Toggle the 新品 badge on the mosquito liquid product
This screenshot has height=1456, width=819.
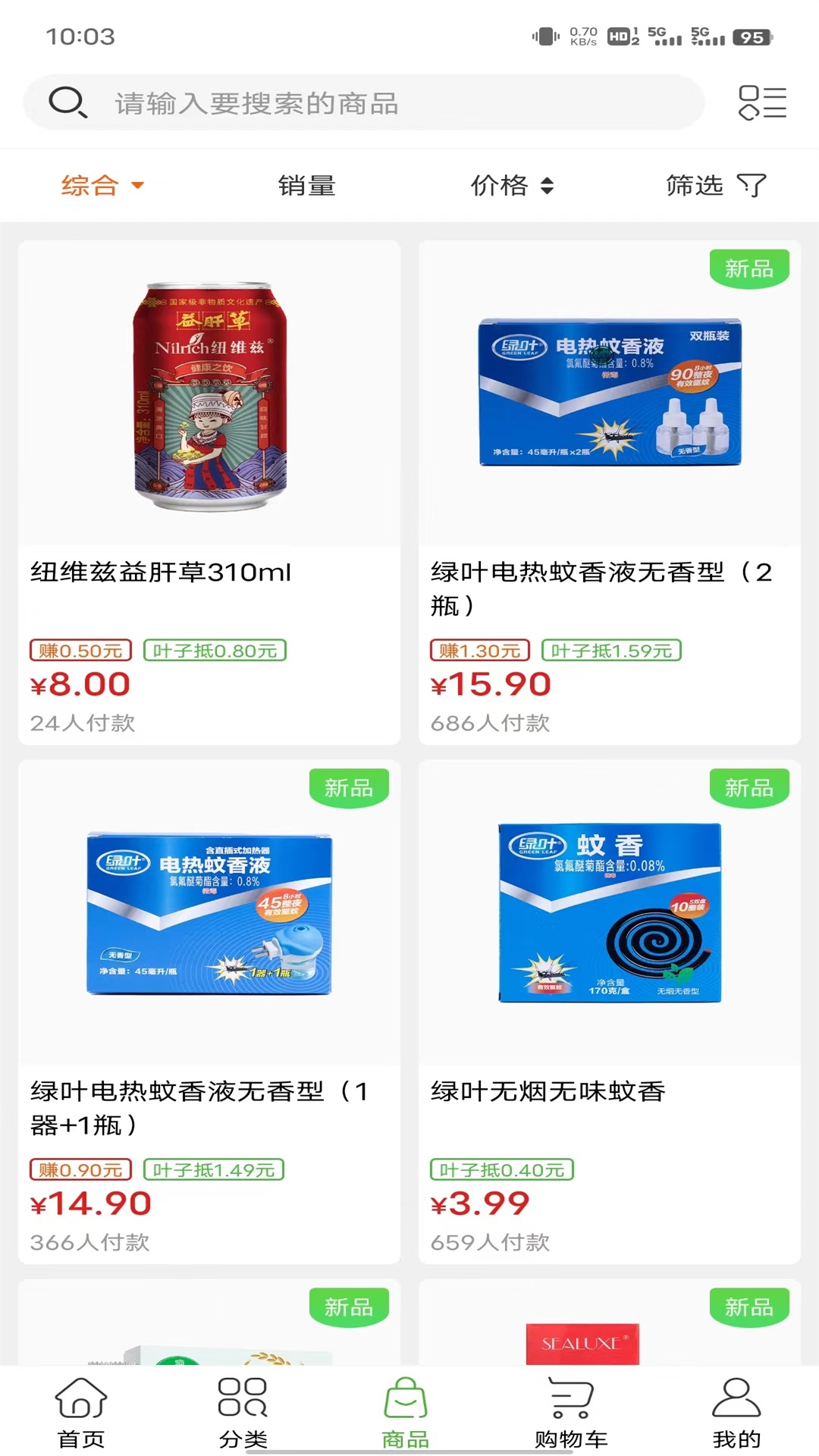(750, 267)
